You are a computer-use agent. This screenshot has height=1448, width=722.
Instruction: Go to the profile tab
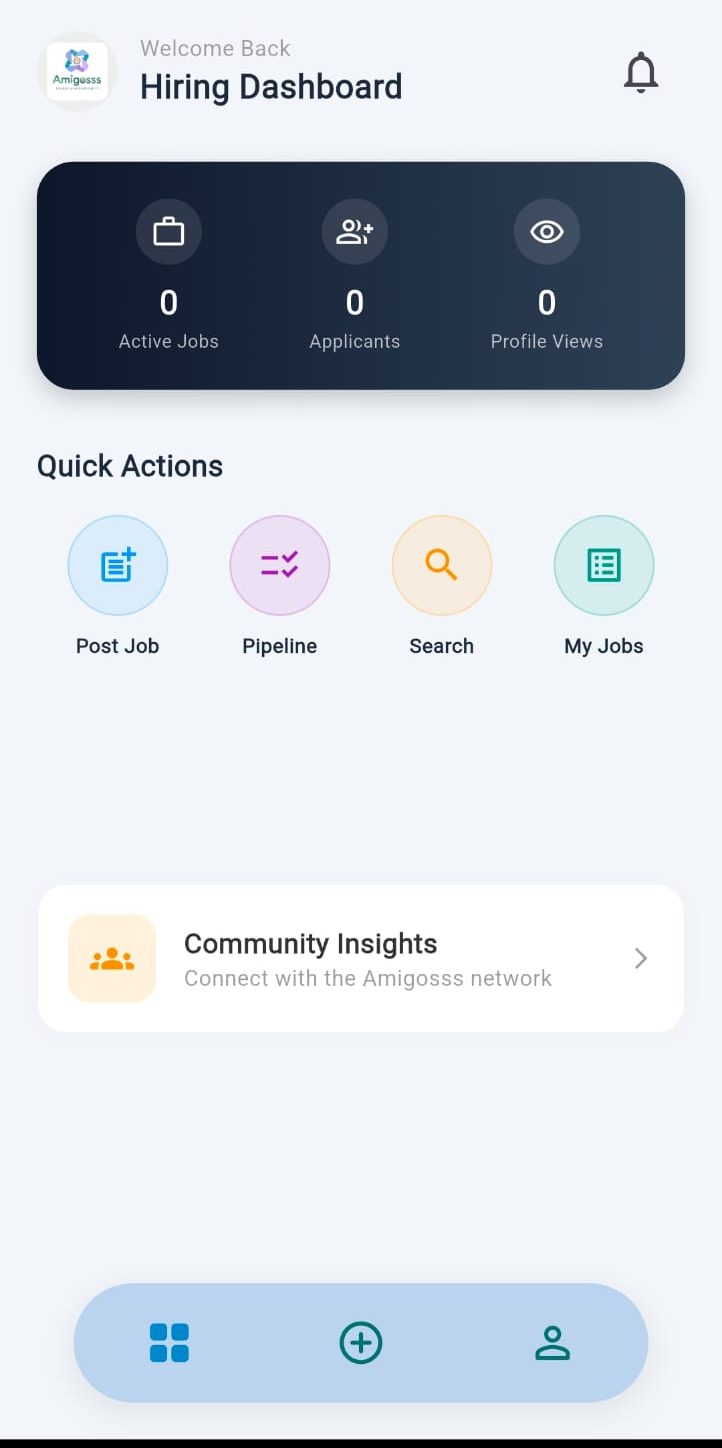(x=552, y=1342)
